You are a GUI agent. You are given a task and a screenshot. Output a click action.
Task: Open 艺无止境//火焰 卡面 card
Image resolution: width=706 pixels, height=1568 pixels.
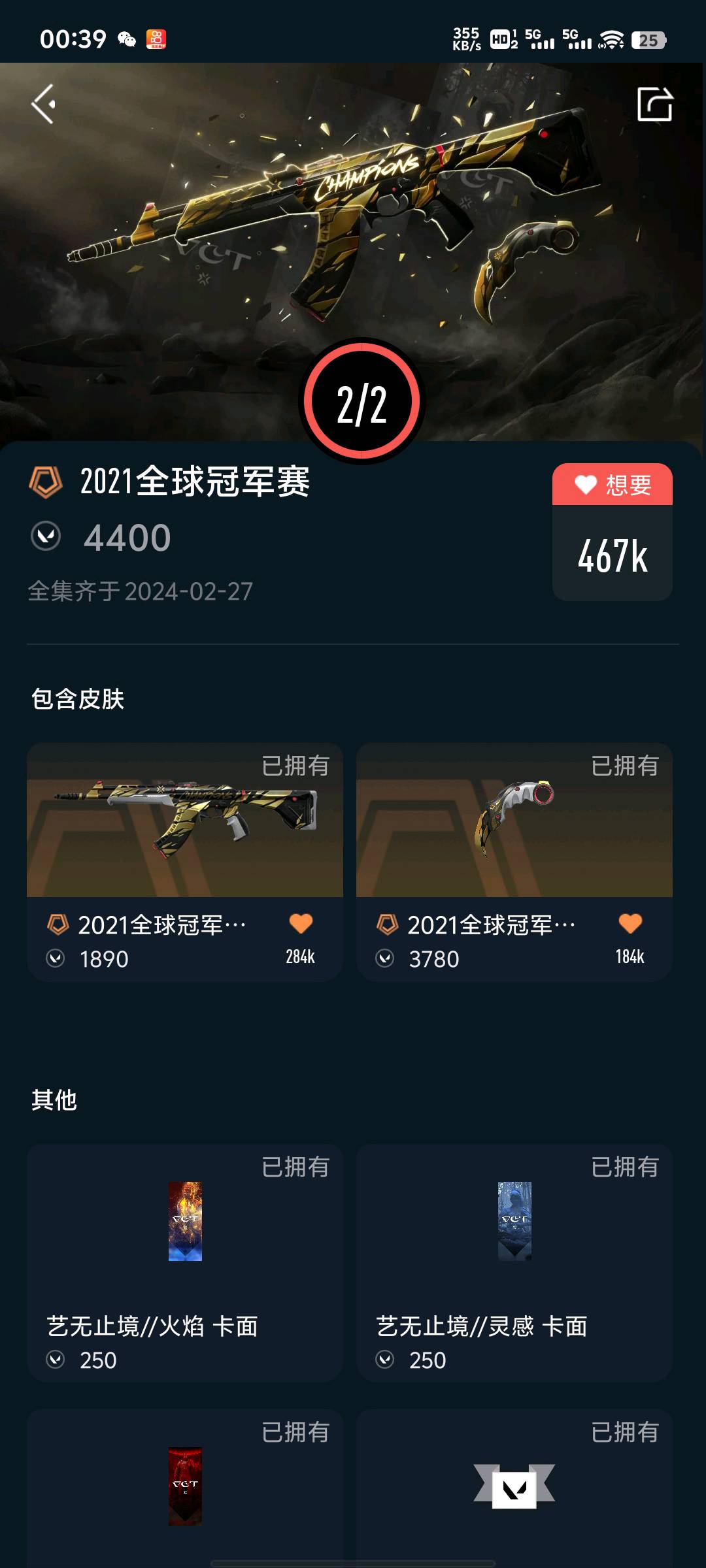pos(184,1261)
